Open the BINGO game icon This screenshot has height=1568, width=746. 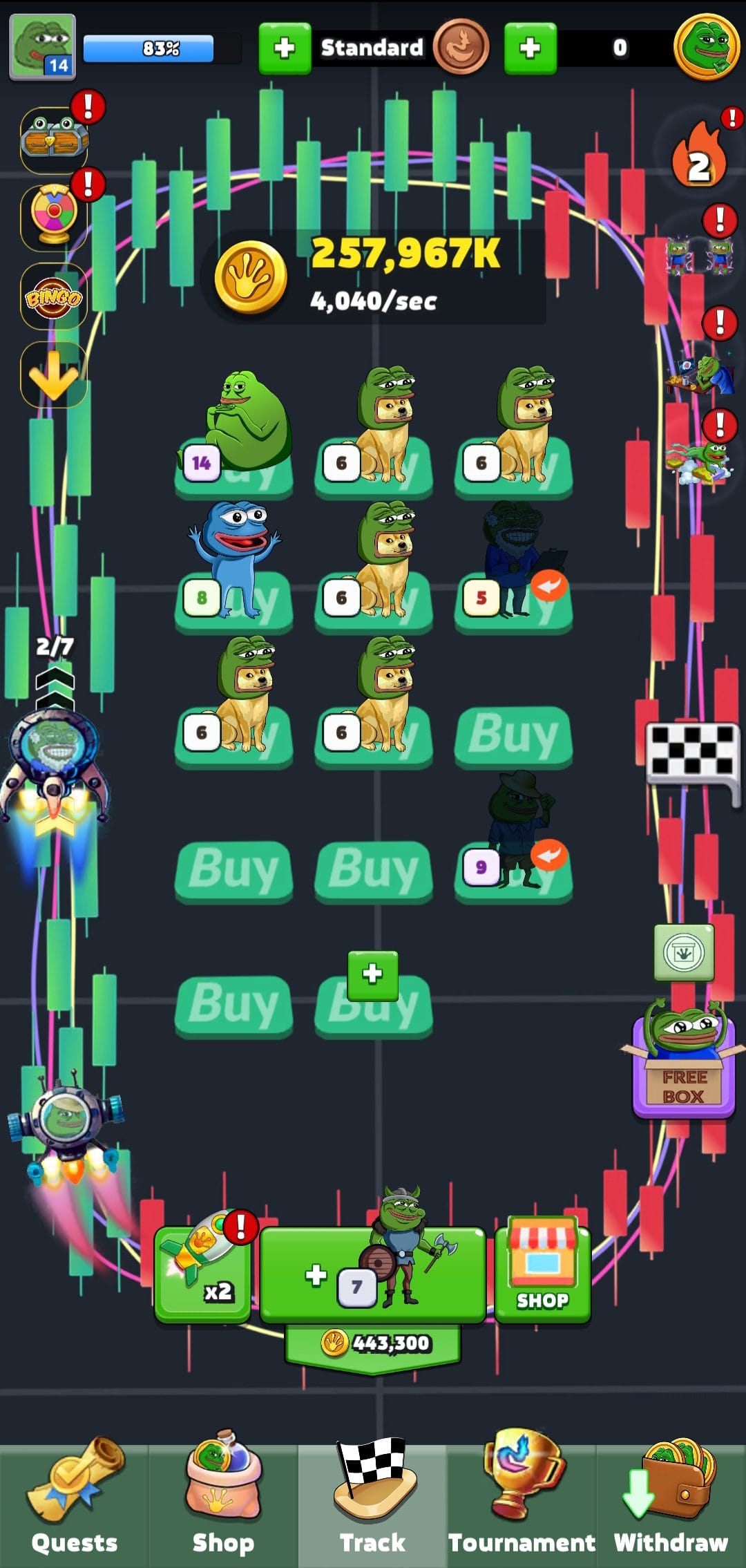pyautogui.click(x=54, y=297)
